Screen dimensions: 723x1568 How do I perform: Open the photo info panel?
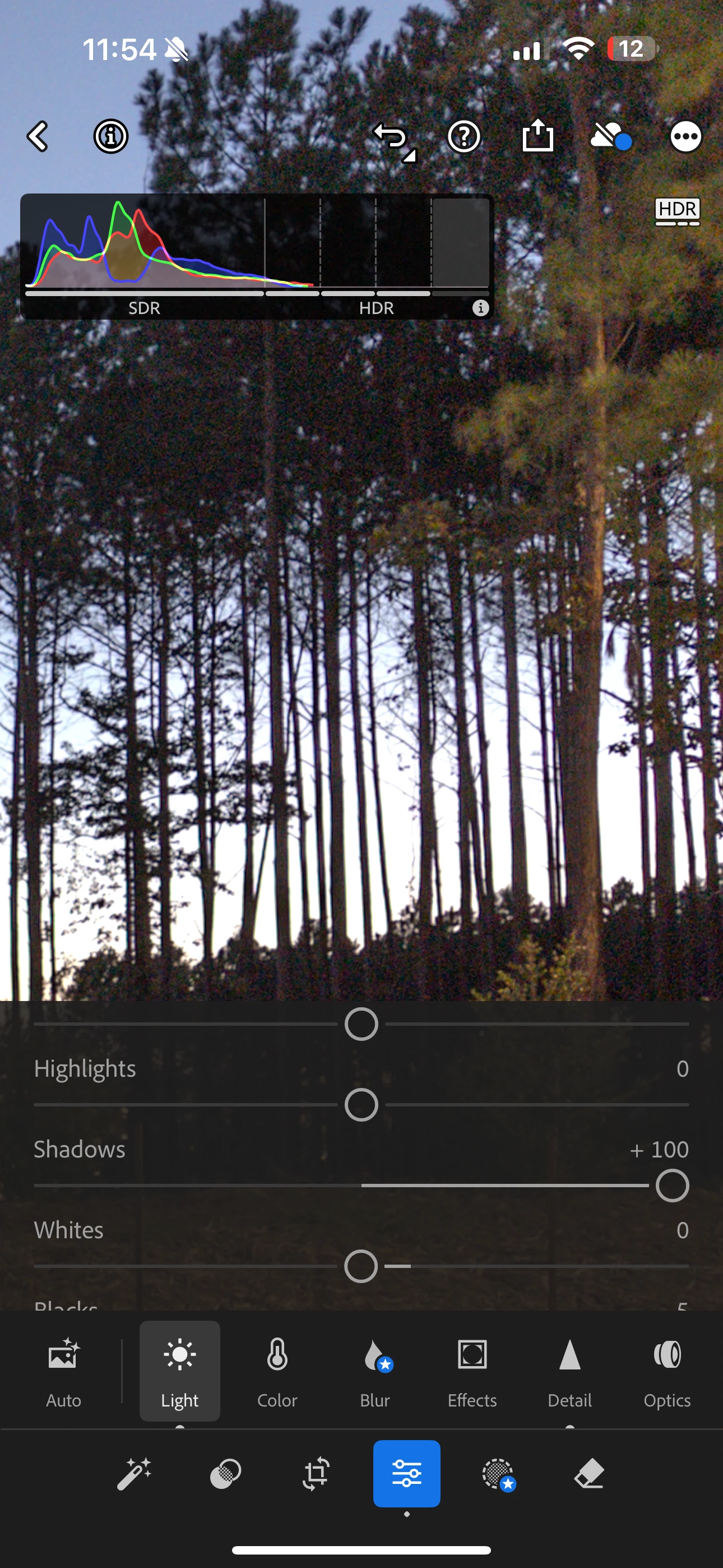[111, 136]
